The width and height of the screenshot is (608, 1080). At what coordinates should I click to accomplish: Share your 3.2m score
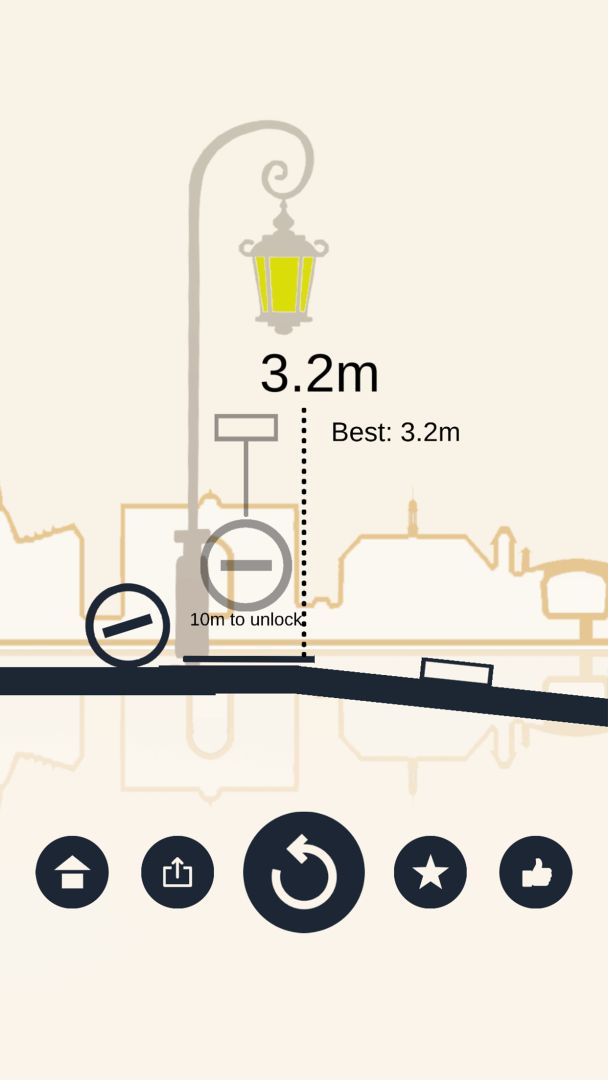(177, 873)
